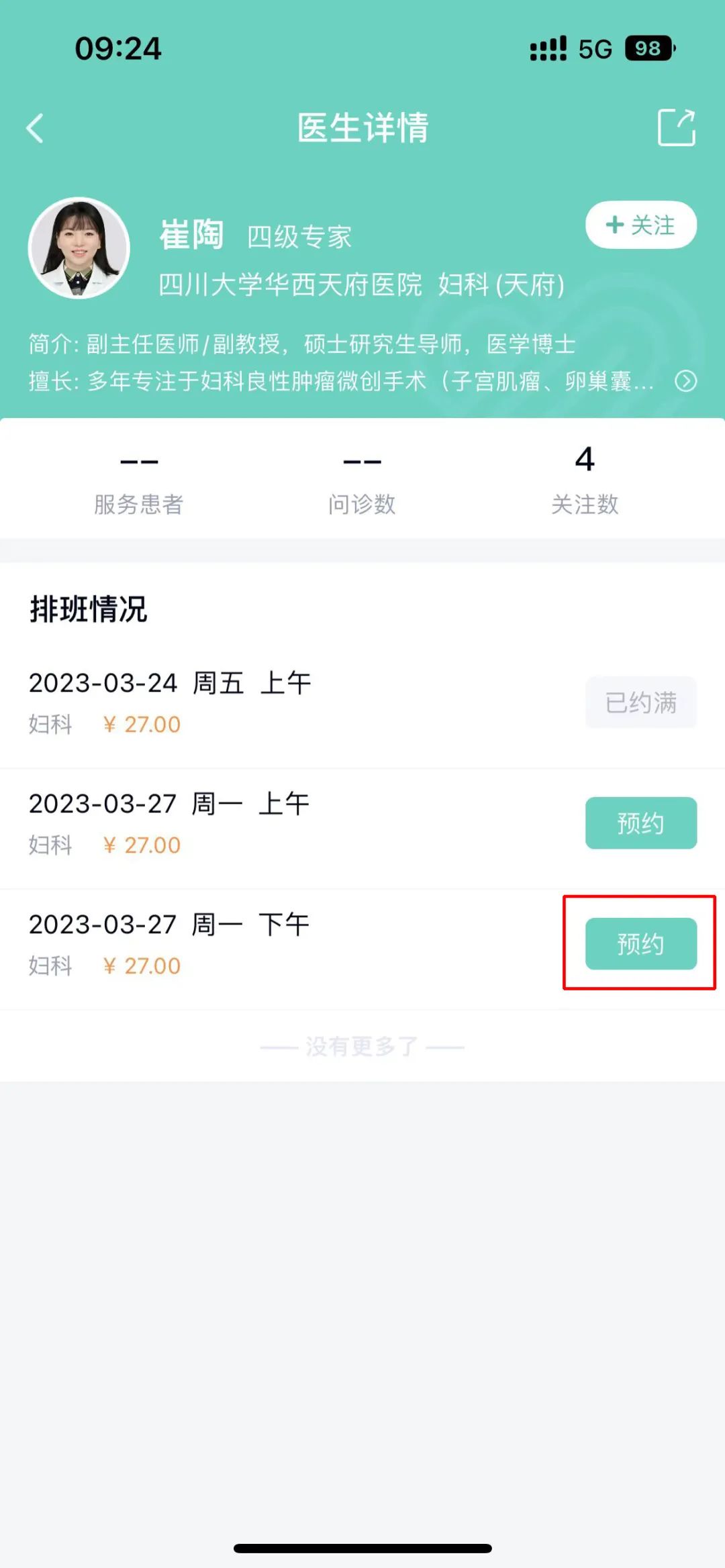Tap the battery level indicator showing 98
The height and width of the screenshot is (1568, 725).
[646, 48]
